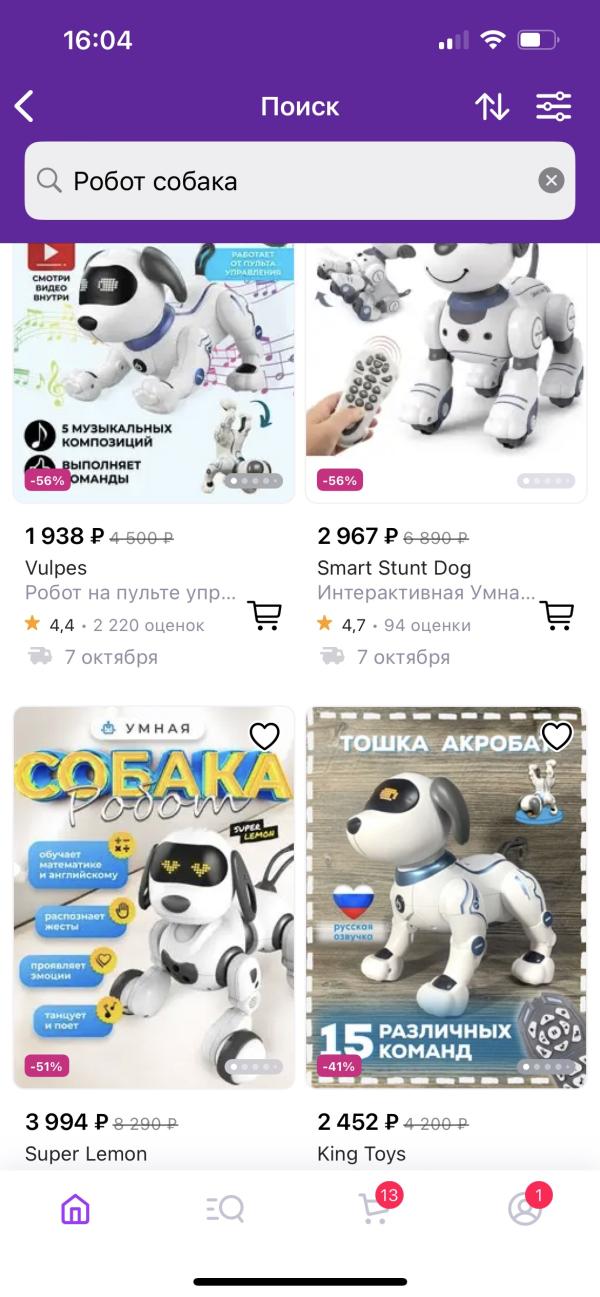The height and width of the screenshot is (1297, 600).
Task: Open the shopping cart with 13 items
Action: tap(375, 1209)
